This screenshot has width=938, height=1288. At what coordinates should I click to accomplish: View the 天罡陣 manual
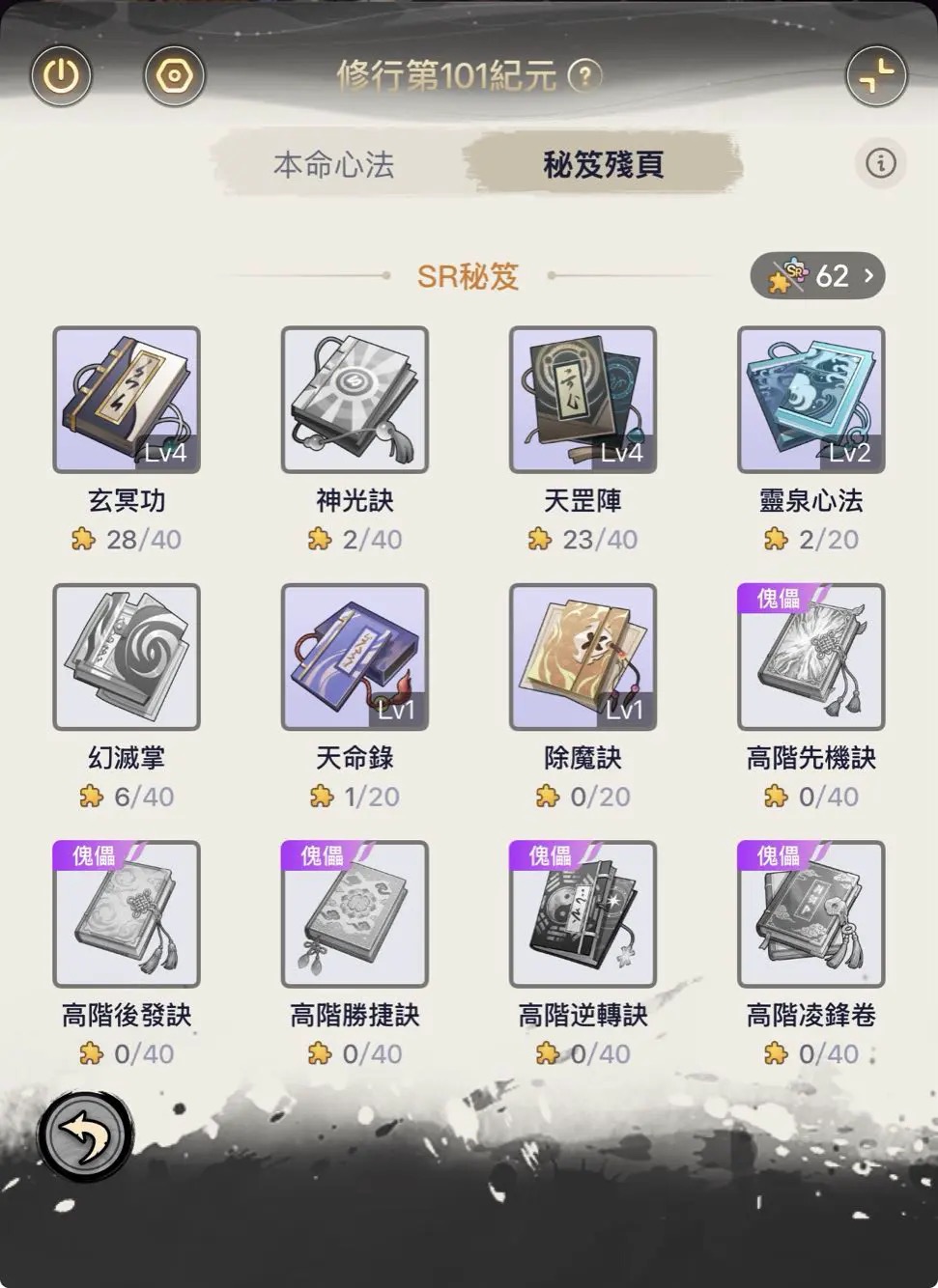583,400
